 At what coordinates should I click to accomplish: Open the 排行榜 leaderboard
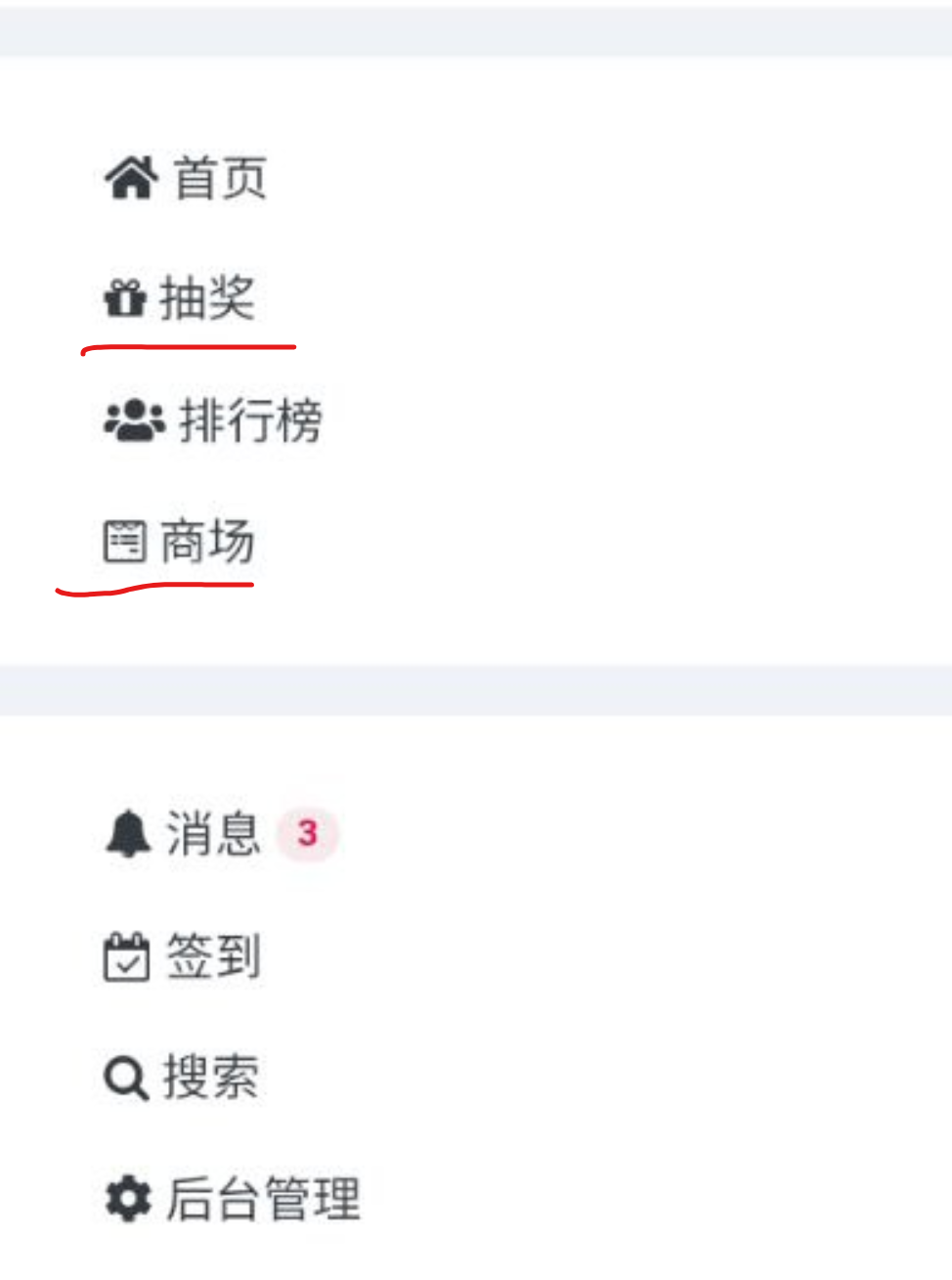214,420
